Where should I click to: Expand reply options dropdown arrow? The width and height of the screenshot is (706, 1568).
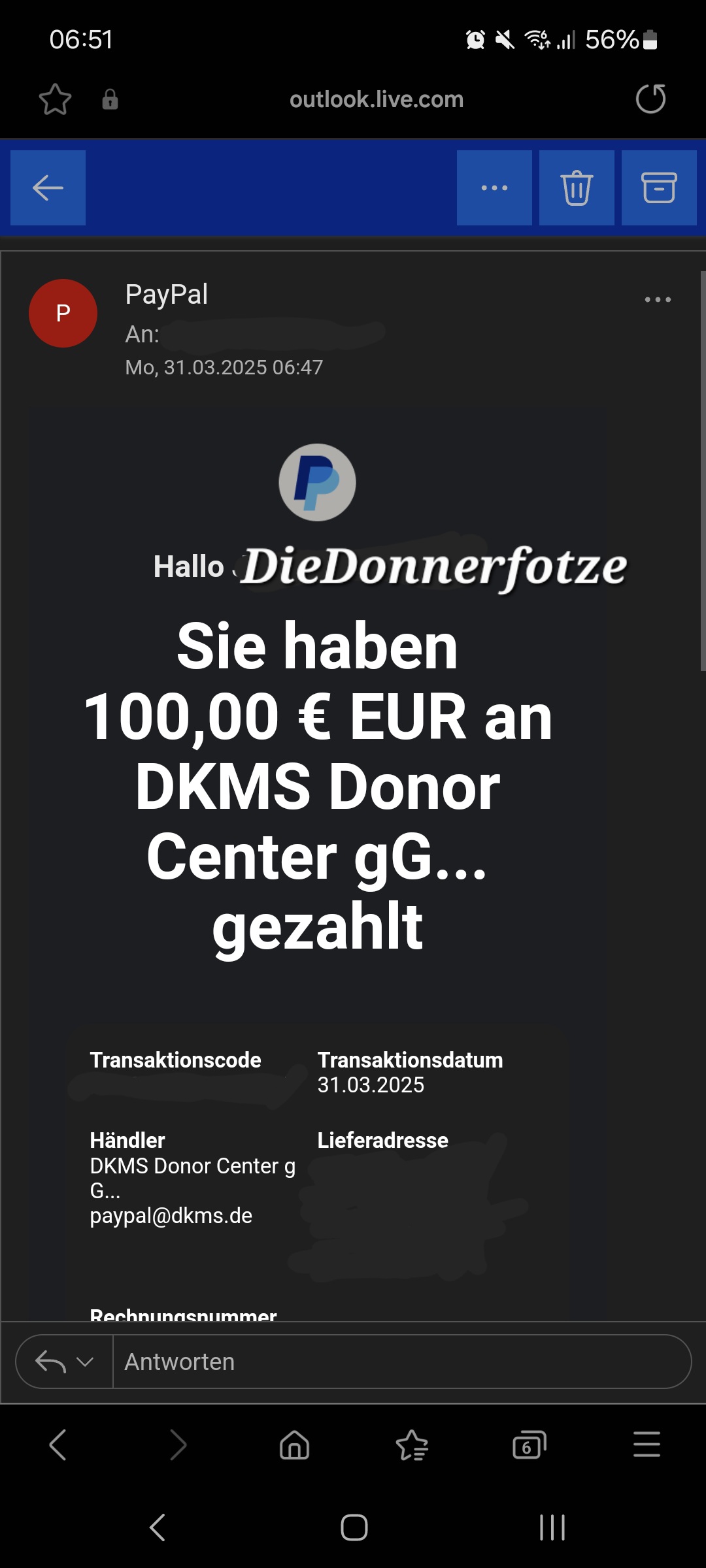(x=86, y=1362)
